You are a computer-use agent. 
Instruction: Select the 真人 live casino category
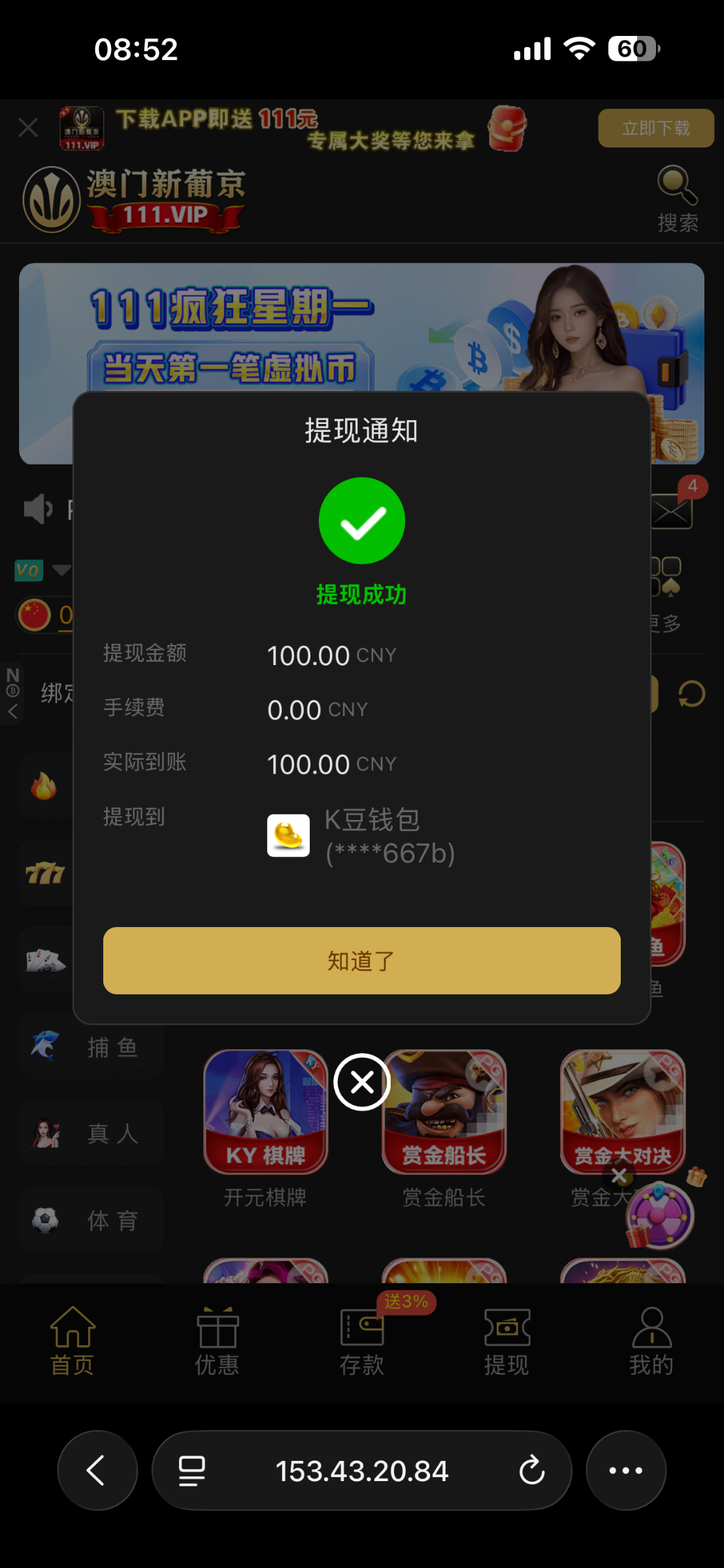point(91,1134)
